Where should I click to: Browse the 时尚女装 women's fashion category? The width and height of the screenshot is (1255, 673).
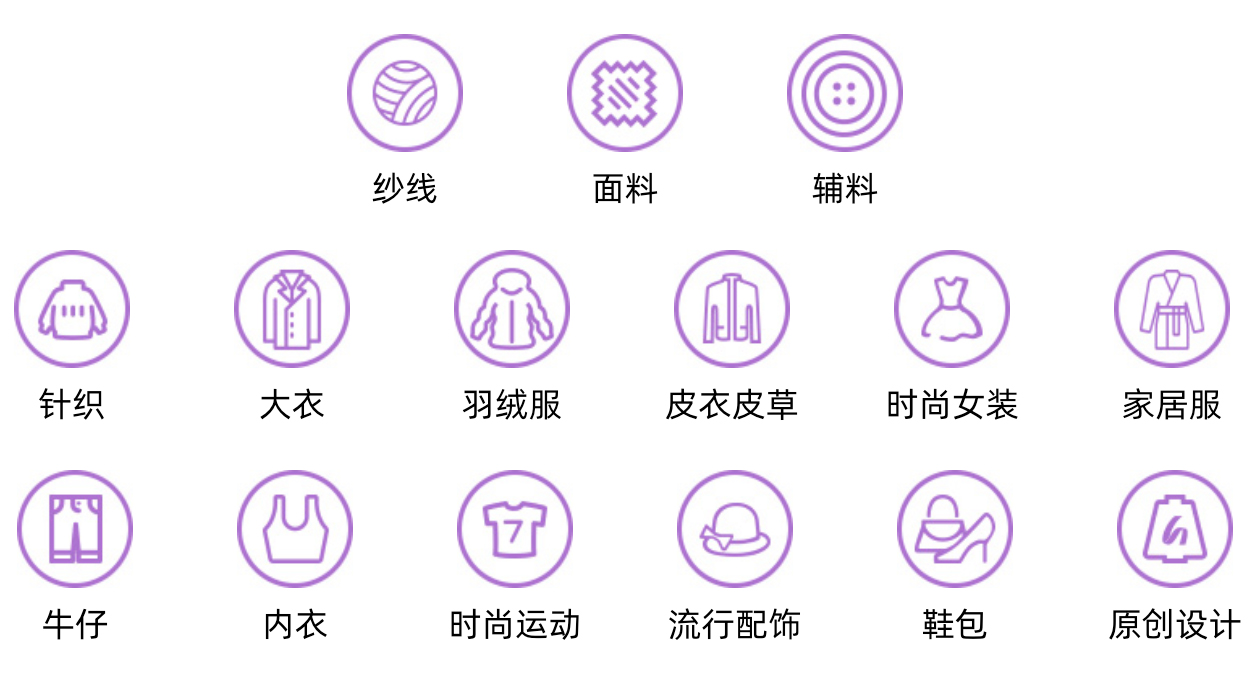click(952, 309)
